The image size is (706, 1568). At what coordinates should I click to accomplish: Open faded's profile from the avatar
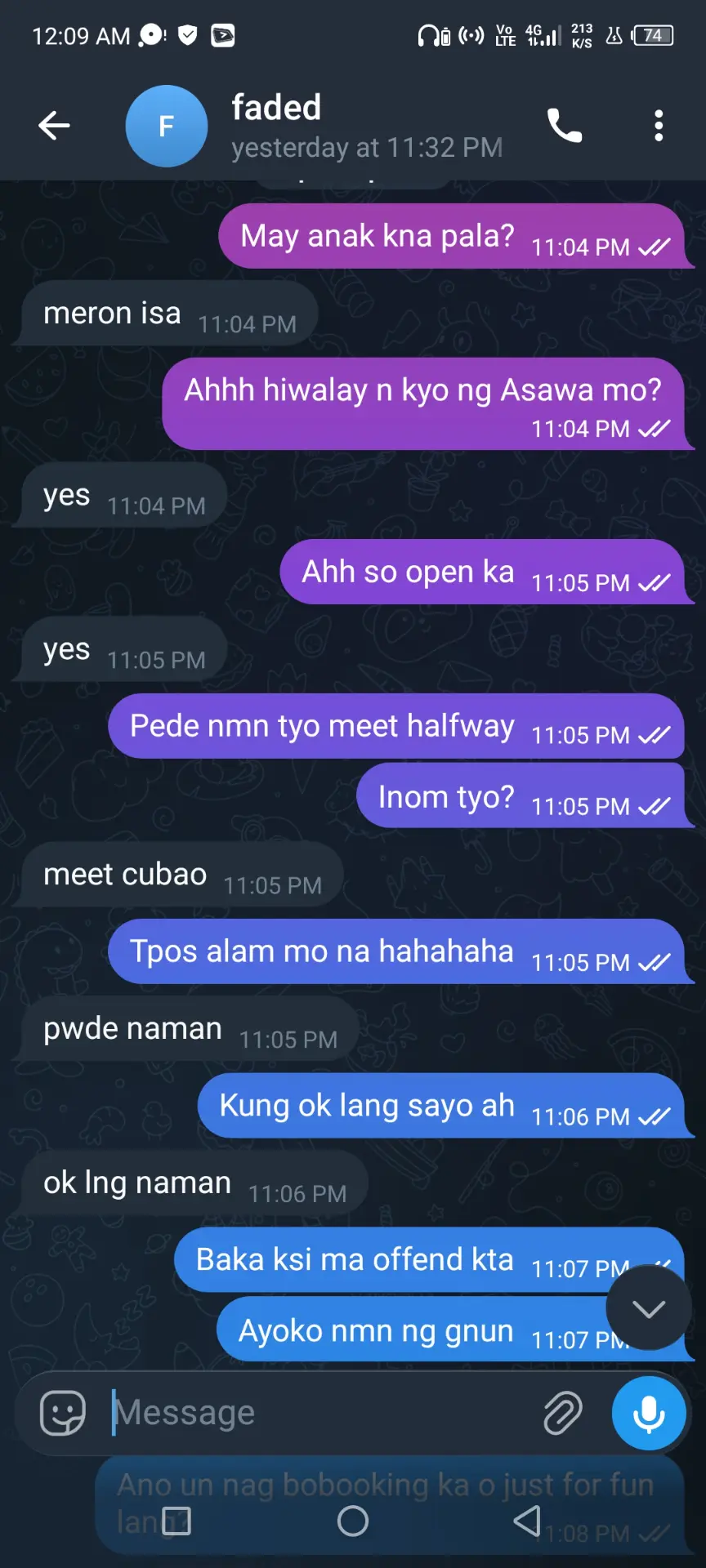(167, 126)
